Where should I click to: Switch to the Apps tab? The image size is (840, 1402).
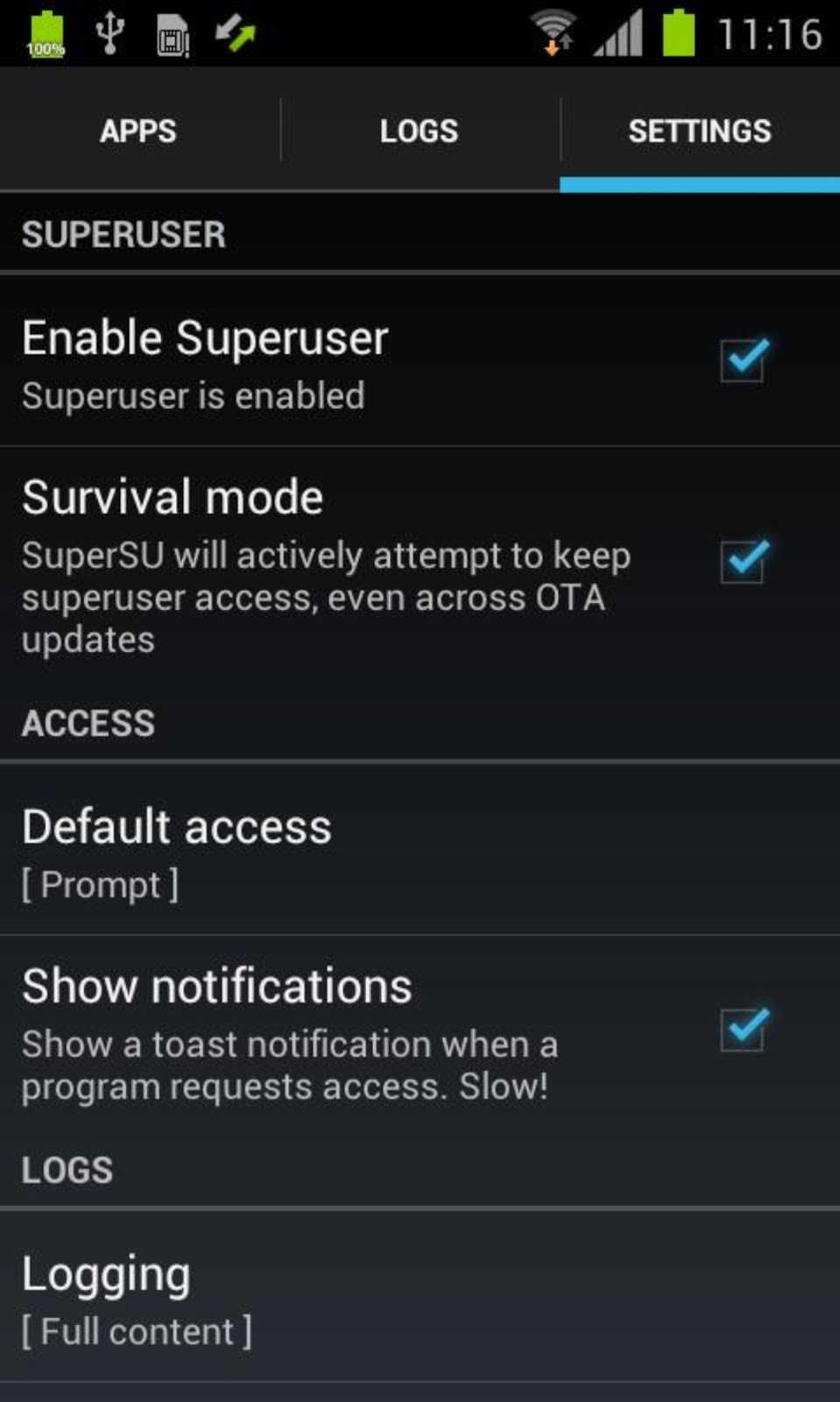138,131
